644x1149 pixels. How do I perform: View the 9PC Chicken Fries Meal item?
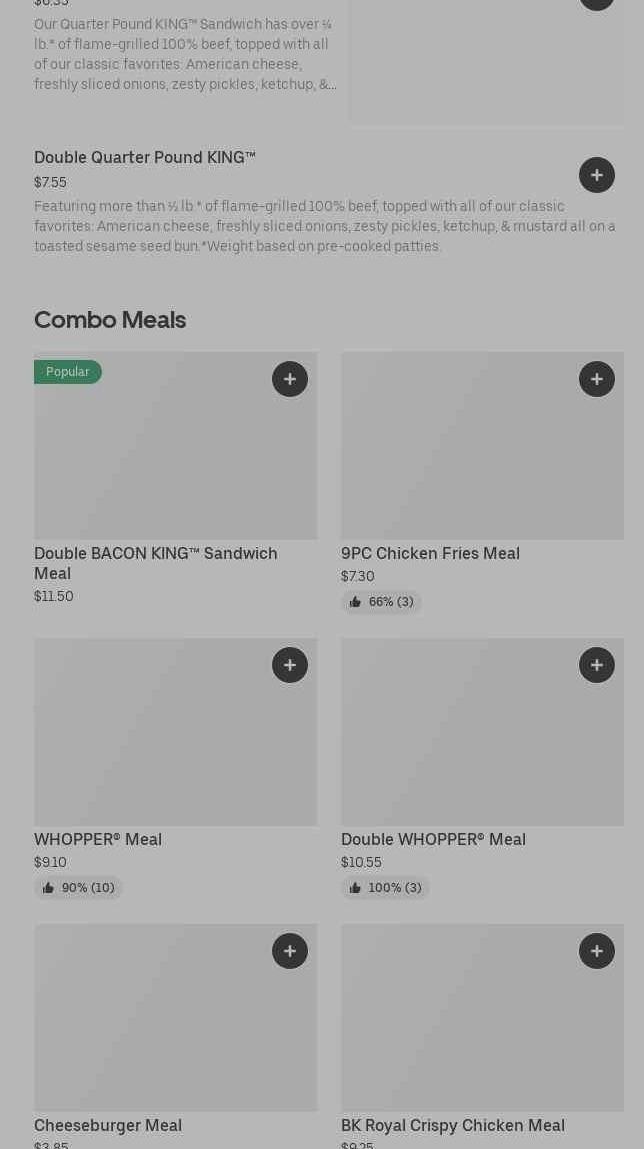tap(430, 554)
